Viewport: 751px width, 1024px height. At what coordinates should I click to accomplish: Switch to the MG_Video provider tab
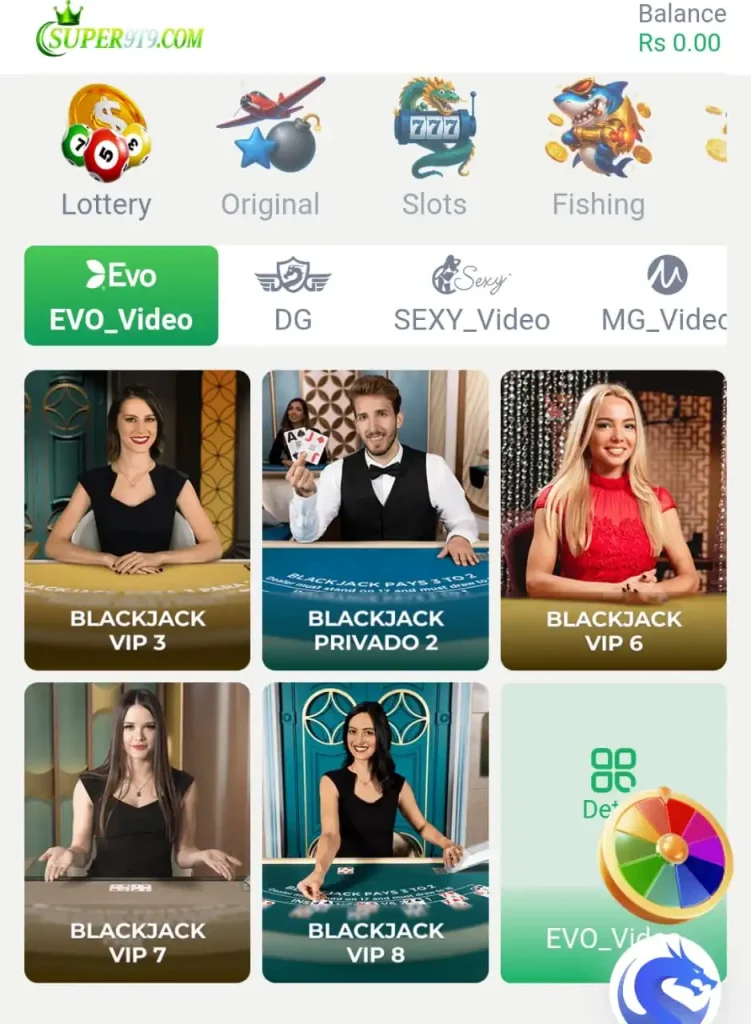tap(665, 296)
